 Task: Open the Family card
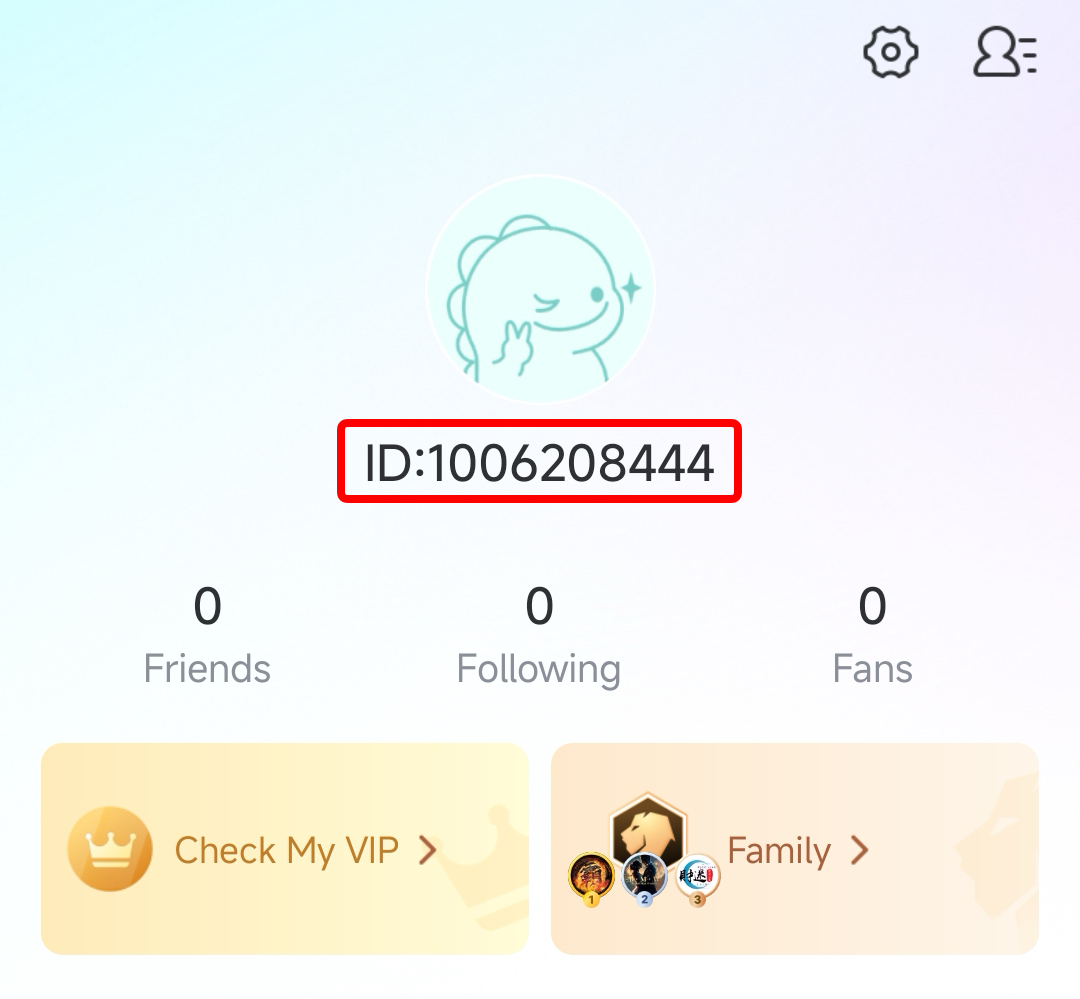tap(795, 849)
